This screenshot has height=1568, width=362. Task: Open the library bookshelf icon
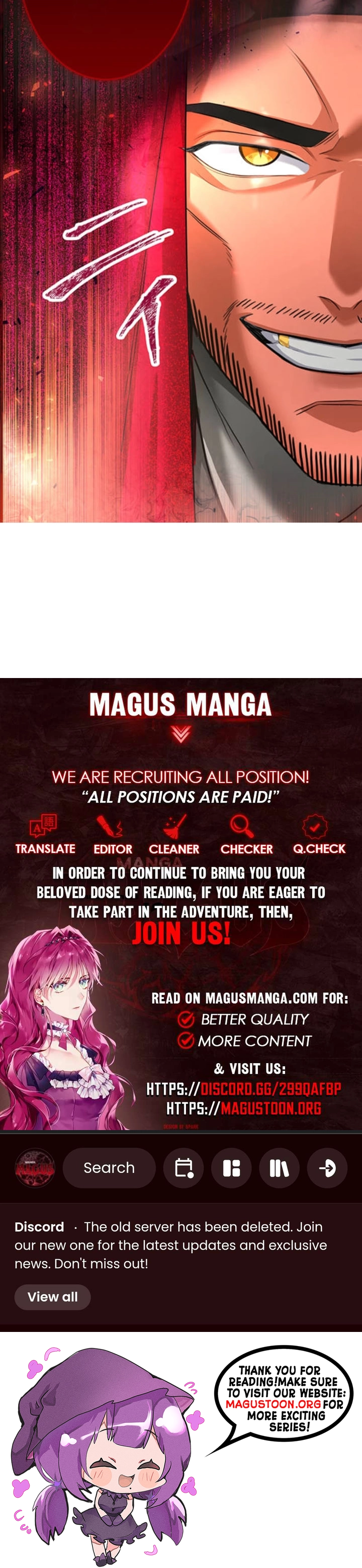[x=279, y=1168]
